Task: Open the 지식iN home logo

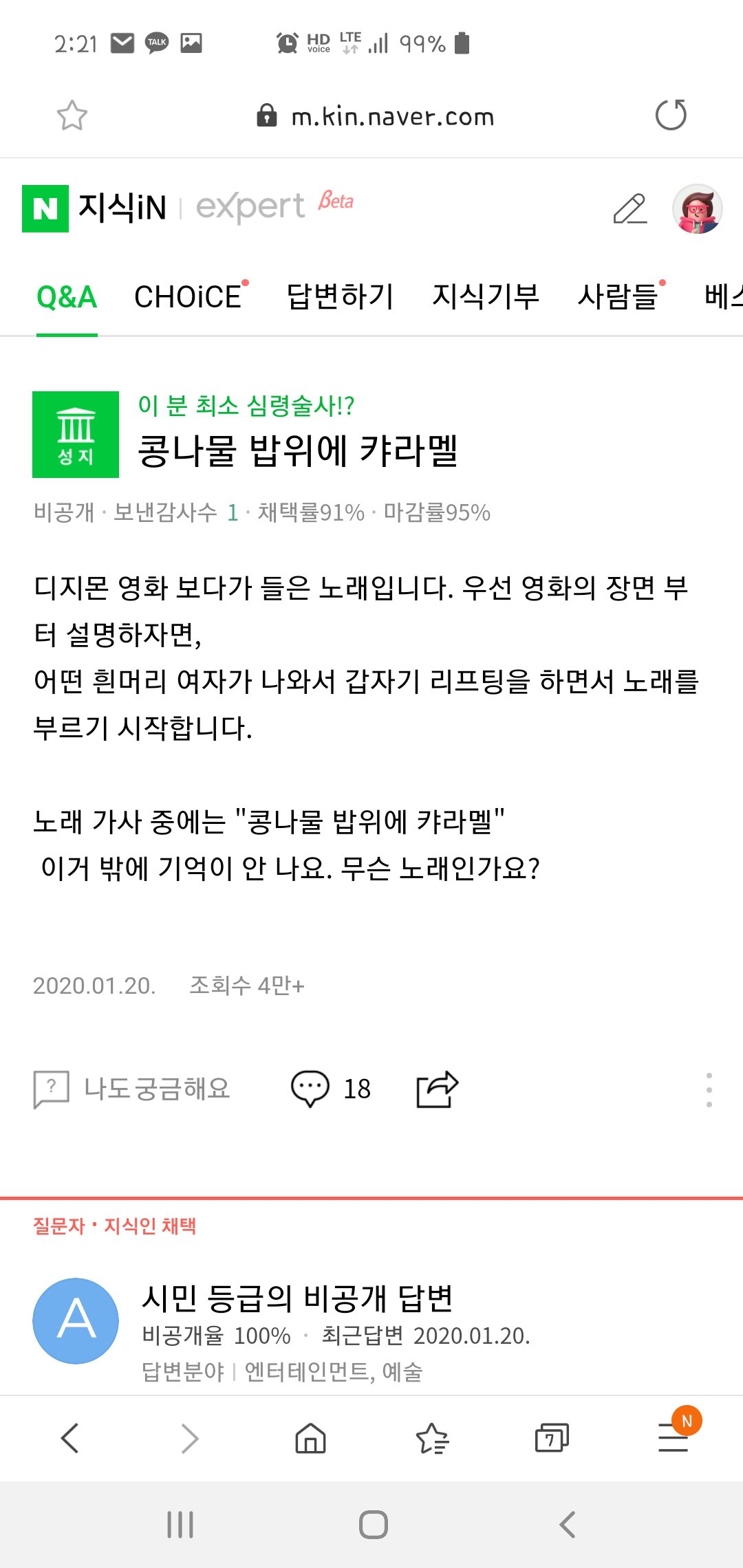Action: click(95, 208)
